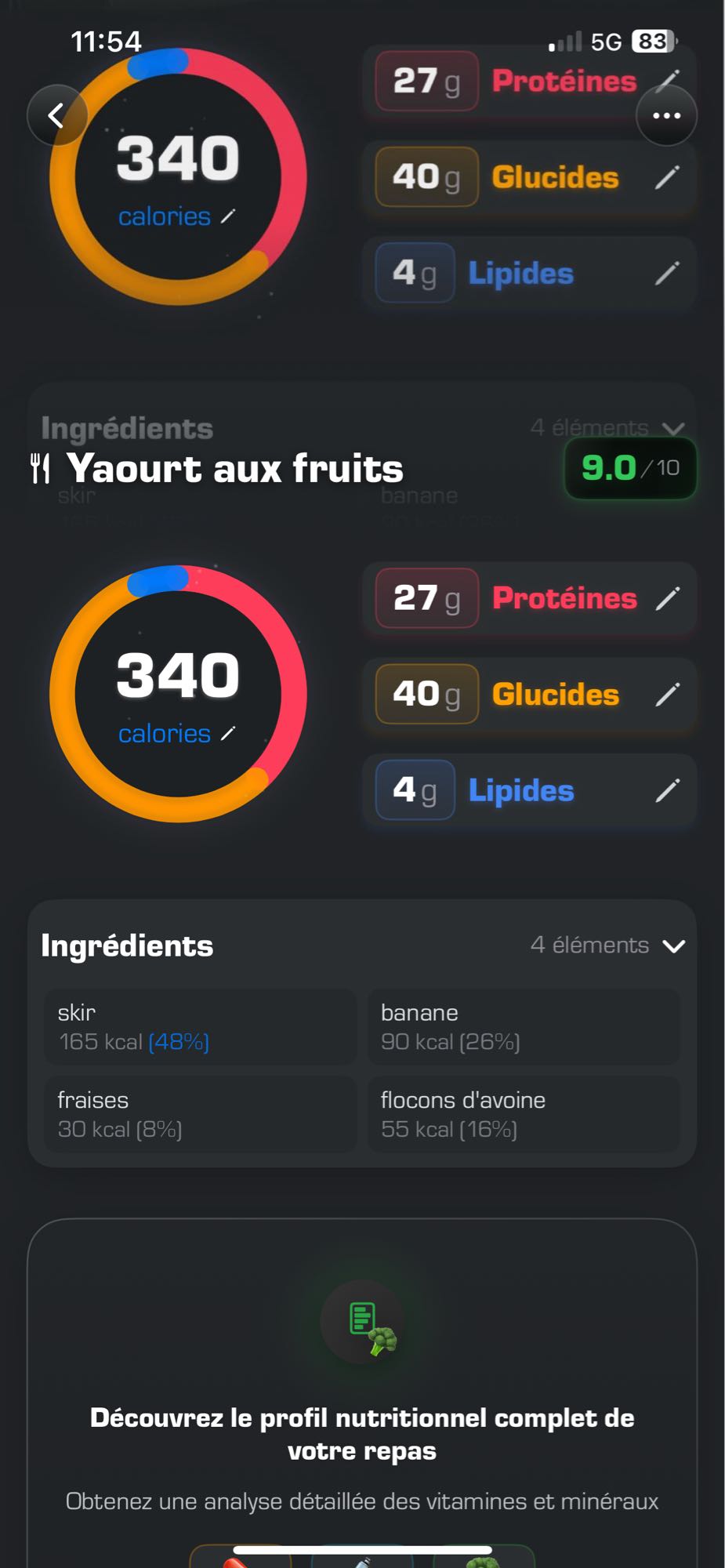Tap the pencil beside the calories label

227,735
